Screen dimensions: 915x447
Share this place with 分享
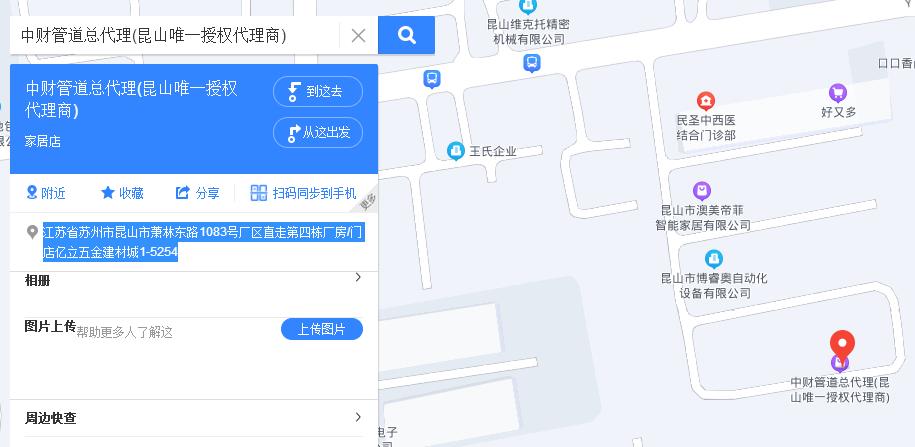click(198, 193)
